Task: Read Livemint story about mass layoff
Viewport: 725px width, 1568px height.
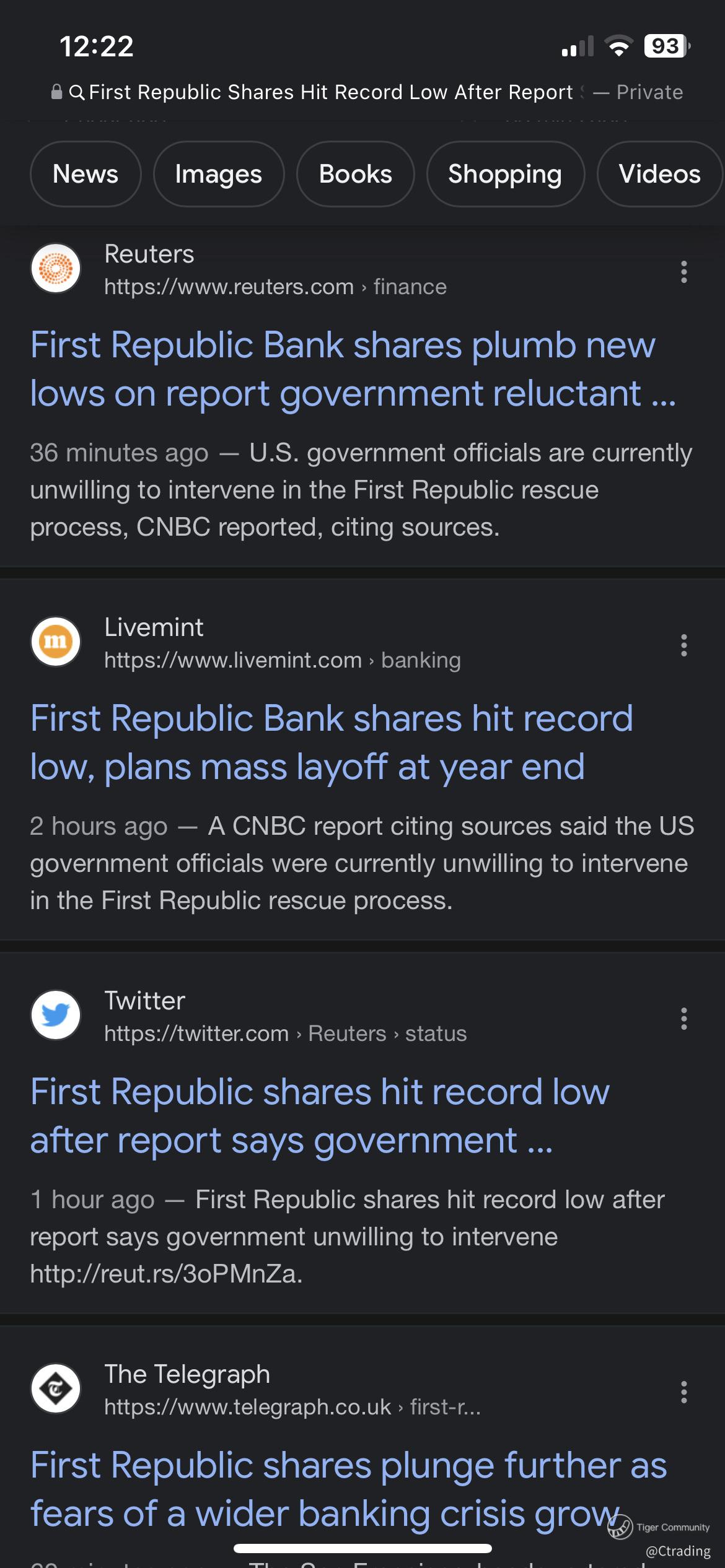Action: point(332,743)
